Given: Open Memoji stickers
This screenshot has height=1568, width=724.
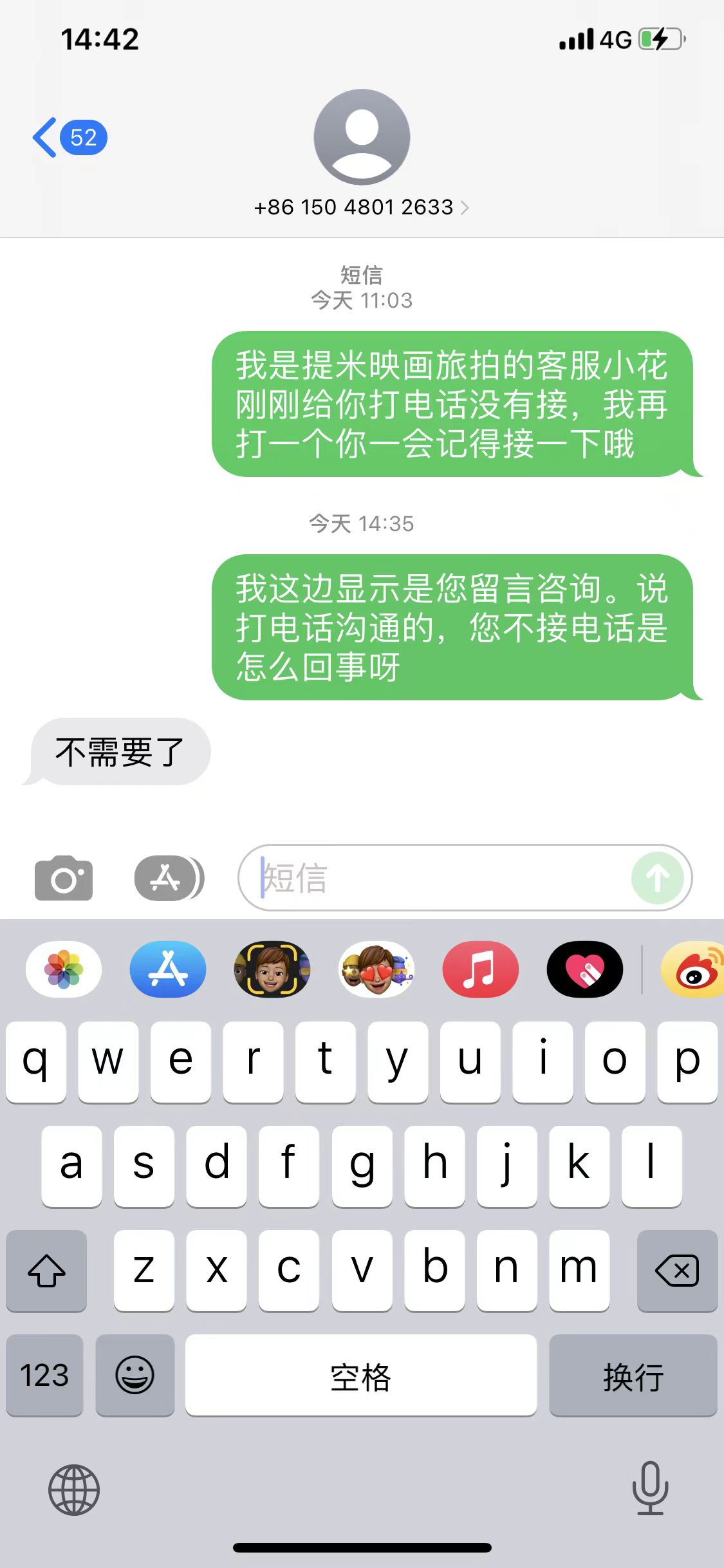Looking at the screenshot, I should click(x=376, y=969).
